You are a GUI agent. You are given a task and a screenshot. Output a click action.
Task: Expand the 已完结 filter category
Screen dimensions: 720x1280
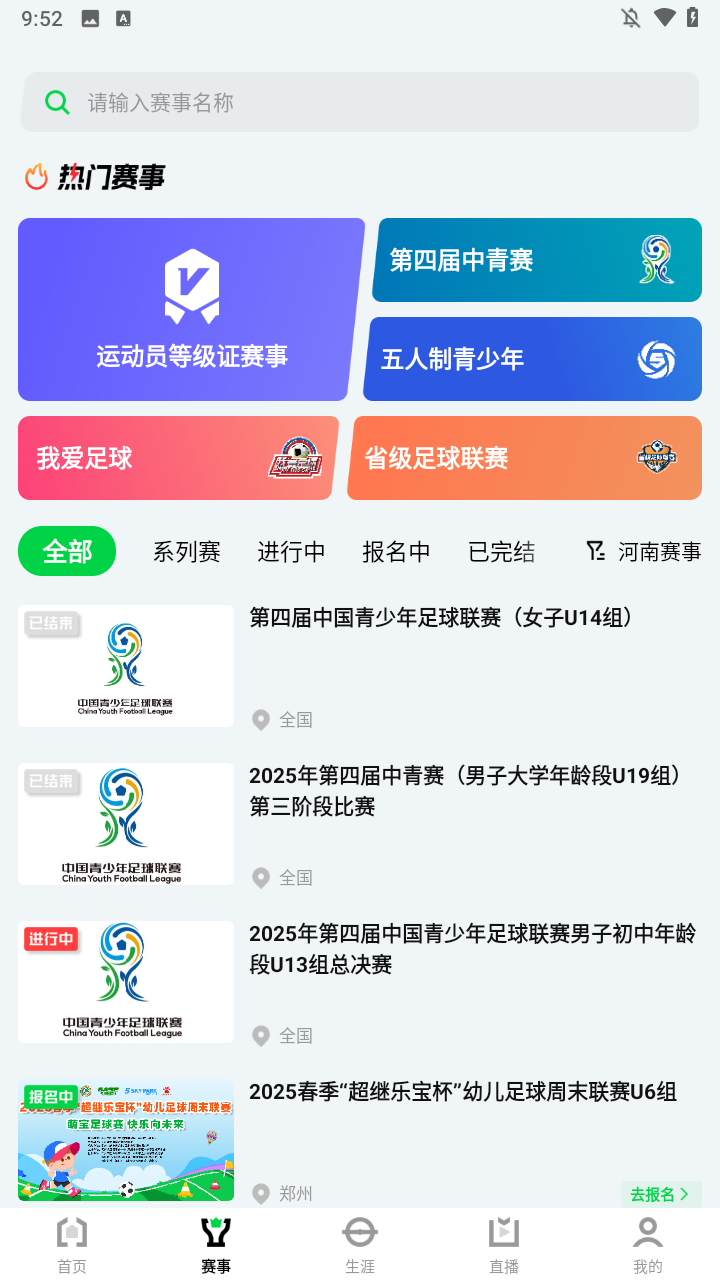click(501, 551)
